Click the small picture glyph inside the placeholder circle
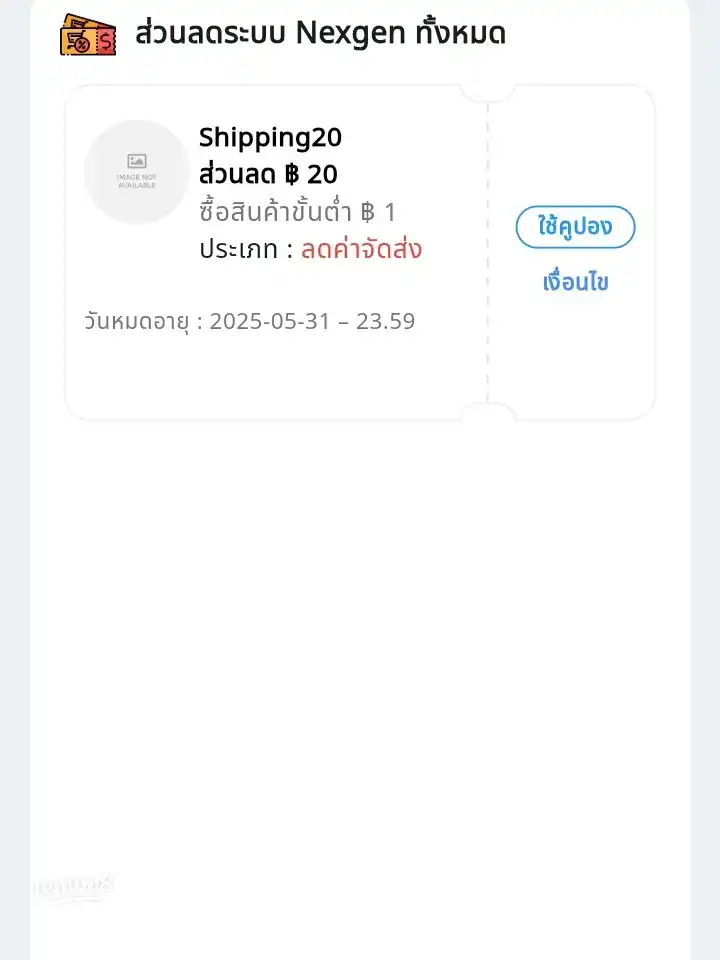 pos(137,160)
